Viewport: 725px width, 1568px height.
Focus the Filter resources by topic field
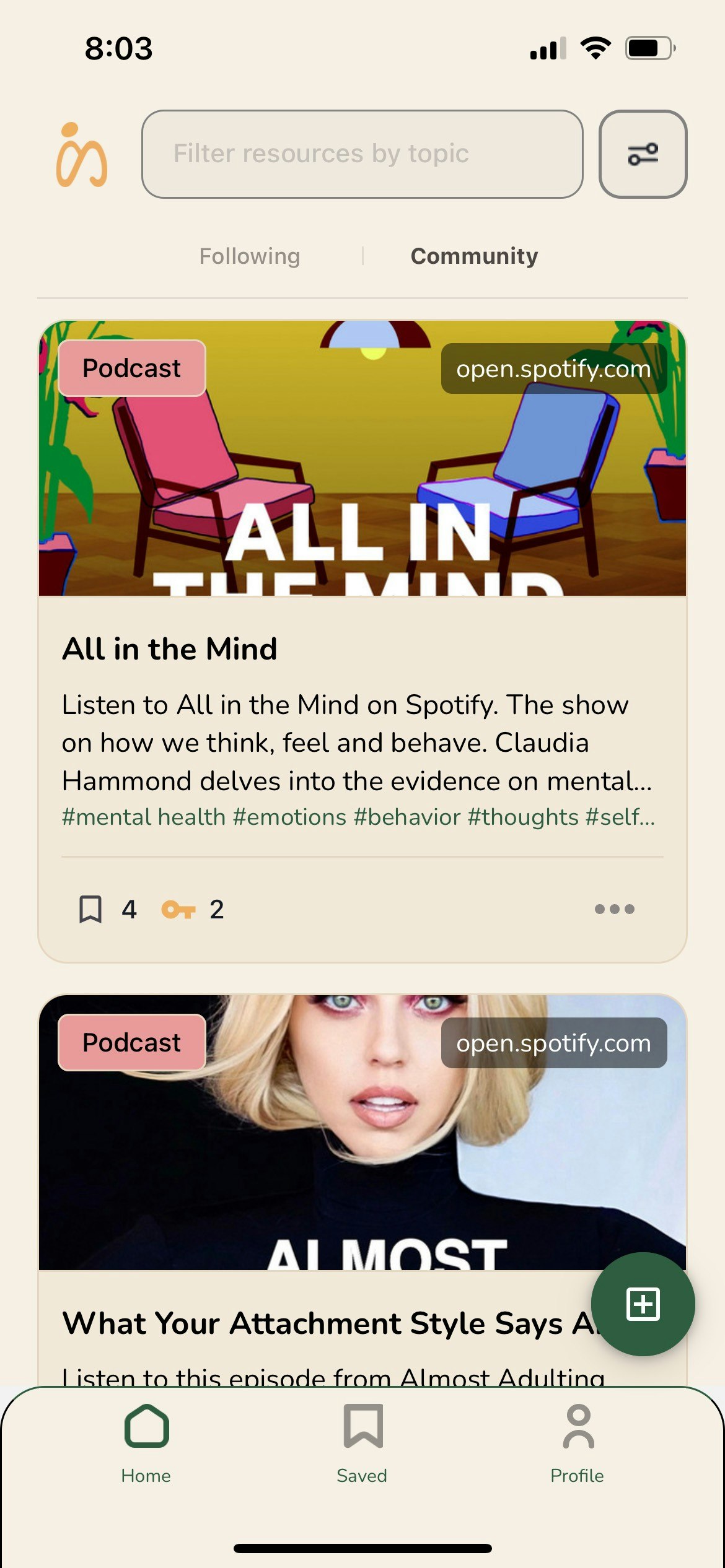coord(362,154)
